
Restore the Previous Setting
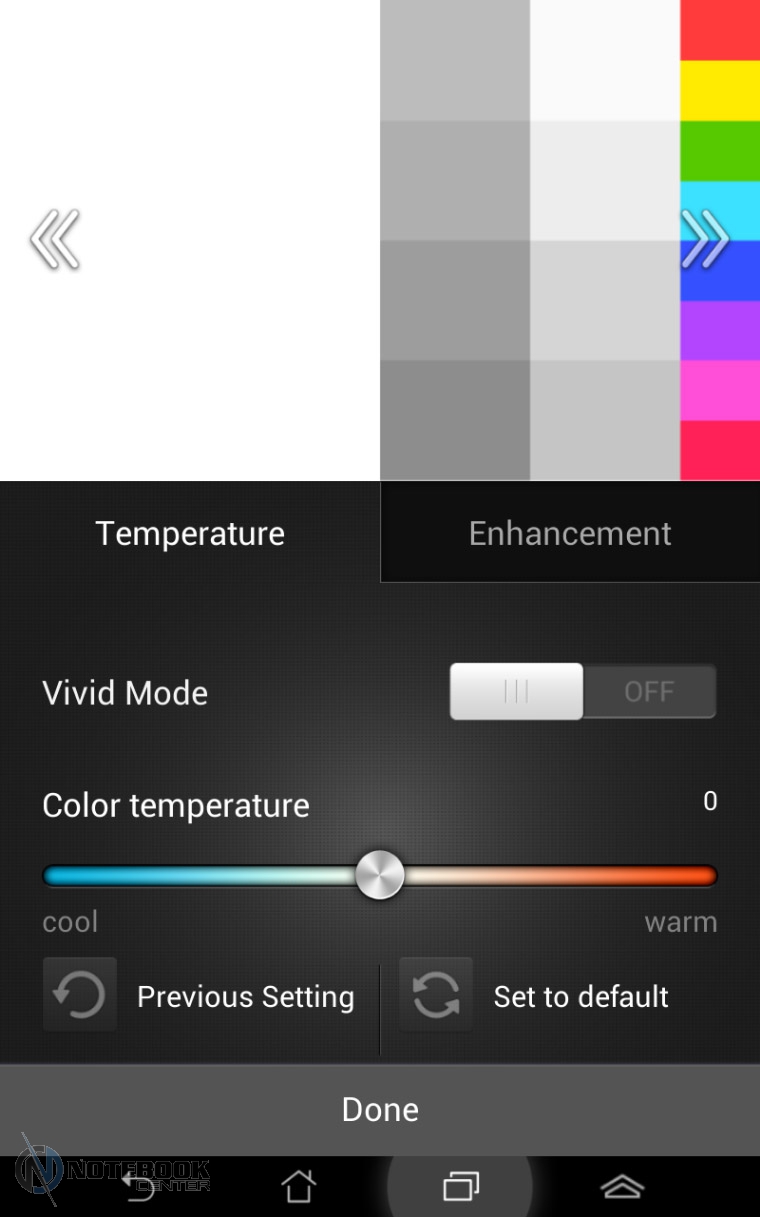click(x=199, y=996)
